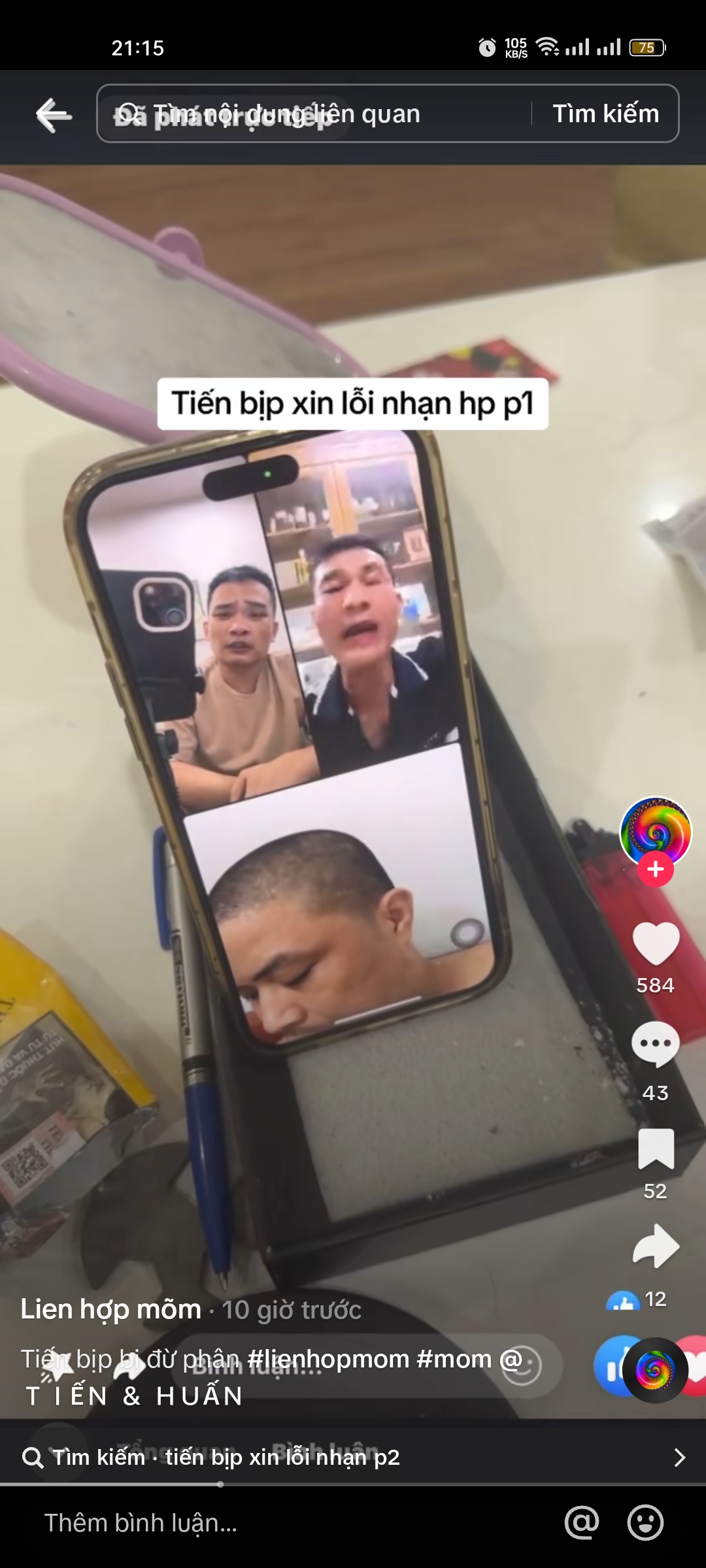Bookmark this video
Viewport: 706px width, 1568px height.
click(x=655, y=1148)
